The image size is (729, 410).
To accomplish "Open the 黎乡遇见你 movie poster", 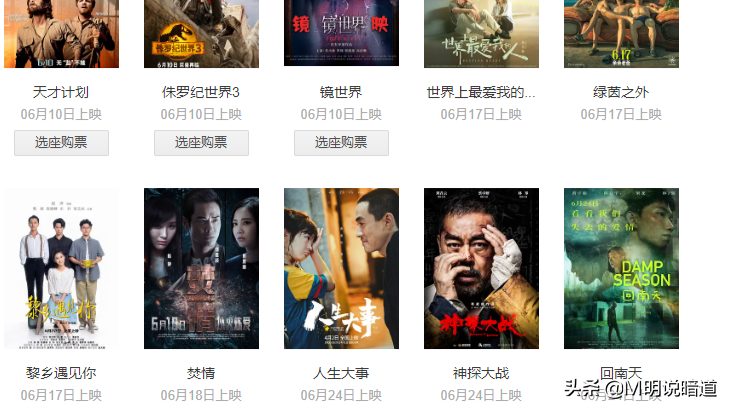I will [61, 268].
